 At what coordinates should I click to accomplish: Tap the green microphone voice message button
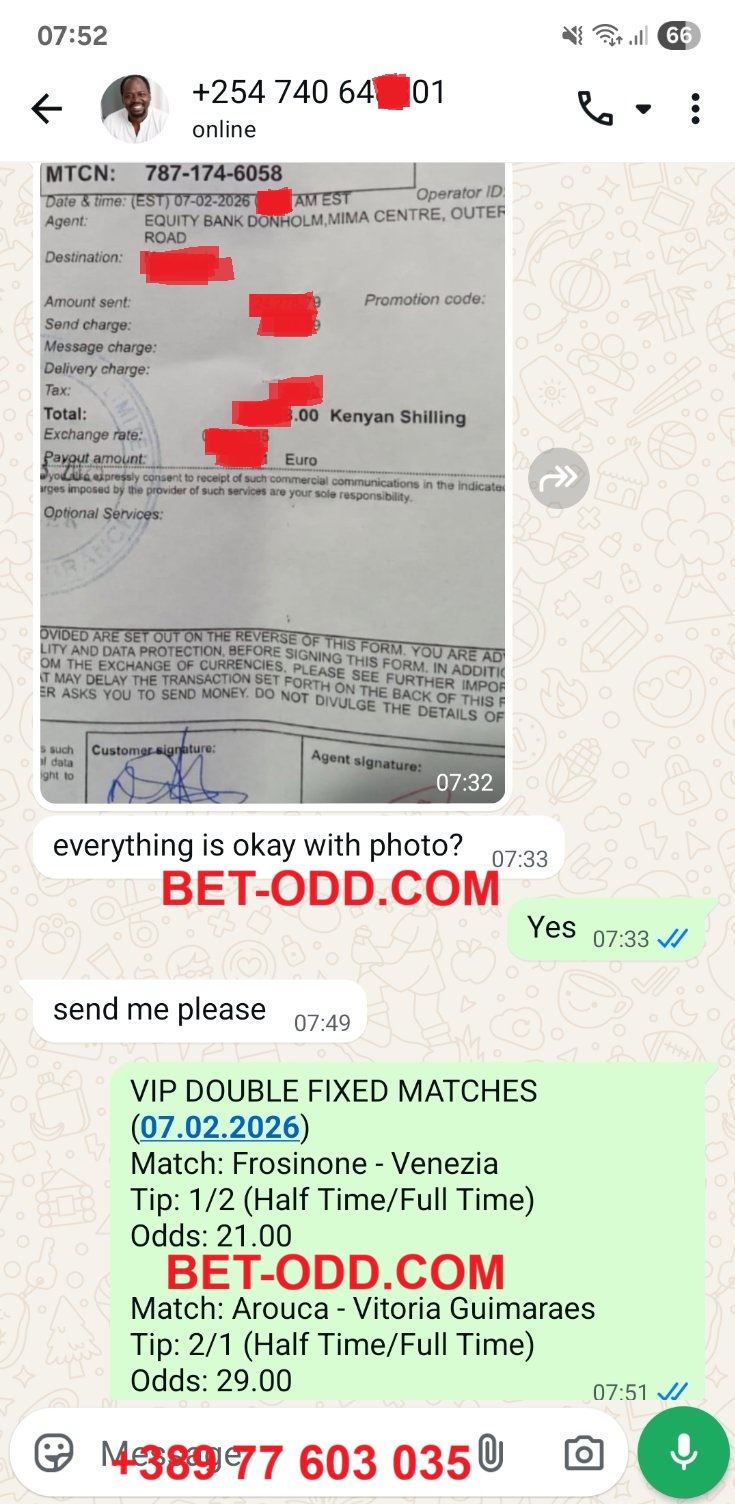(x=684, y=1453)
